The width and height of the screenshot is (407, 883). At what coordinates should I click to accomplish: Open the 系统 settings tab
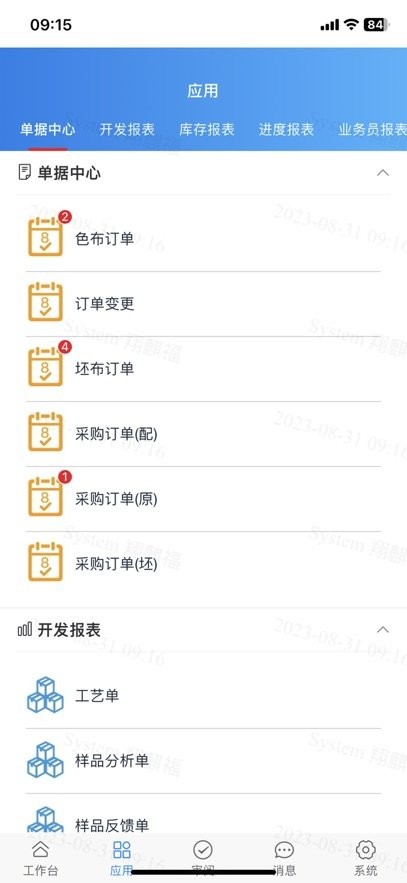point(366,858)
